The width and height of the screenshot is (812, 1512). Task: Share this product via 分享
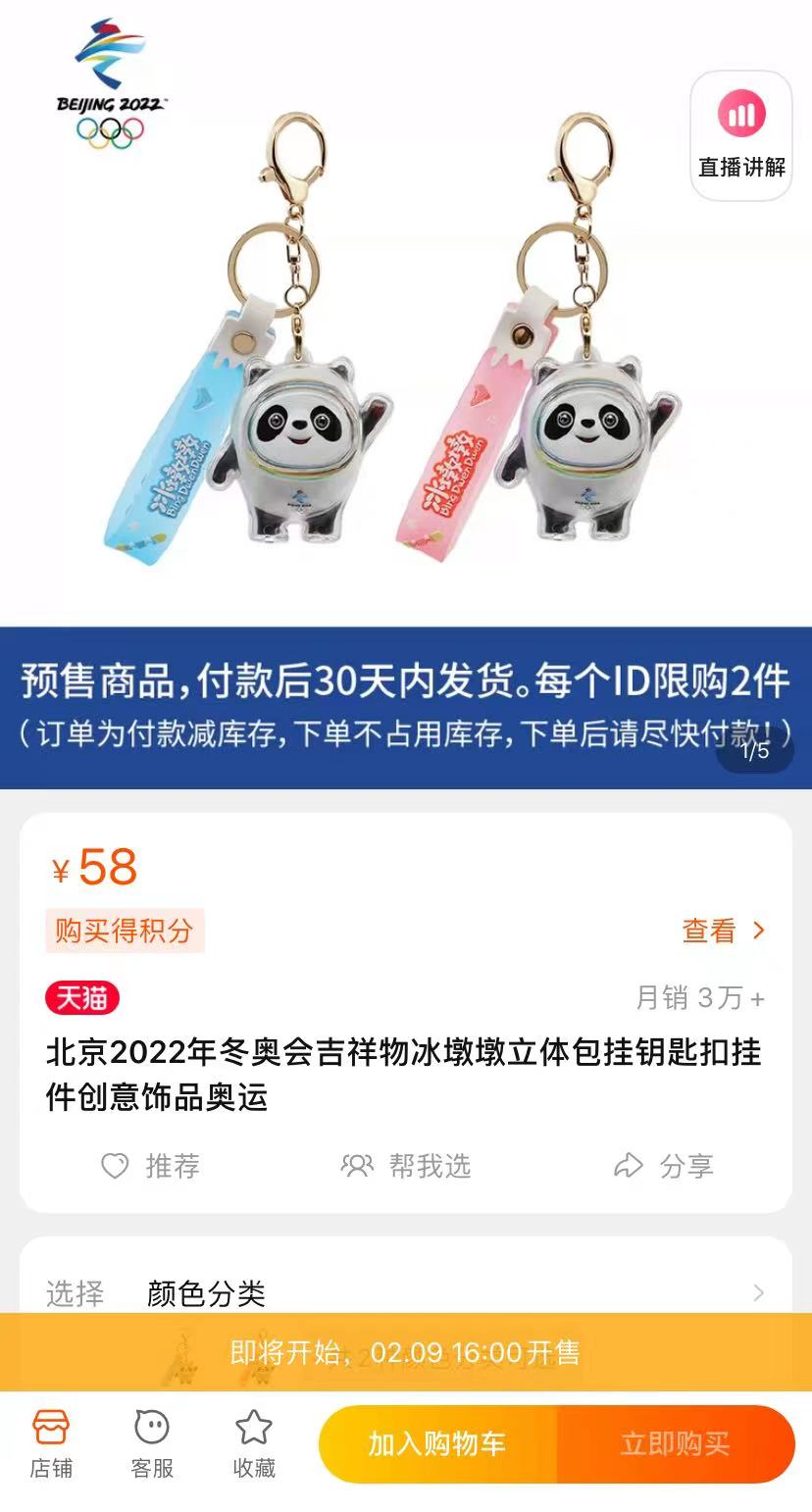coord(663,1166)
